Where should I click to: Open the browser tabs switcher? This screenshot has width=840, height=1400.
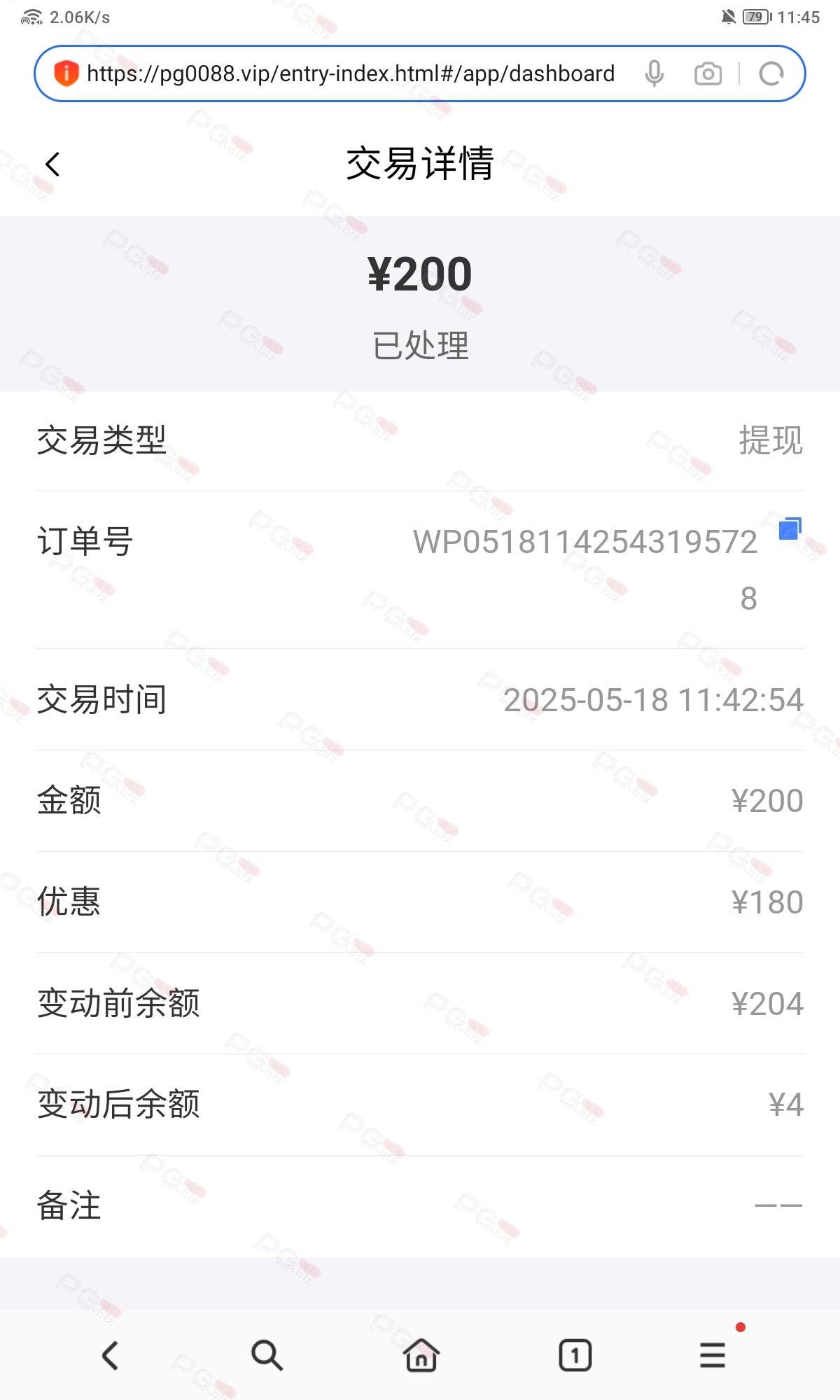tap(575, 1355)
